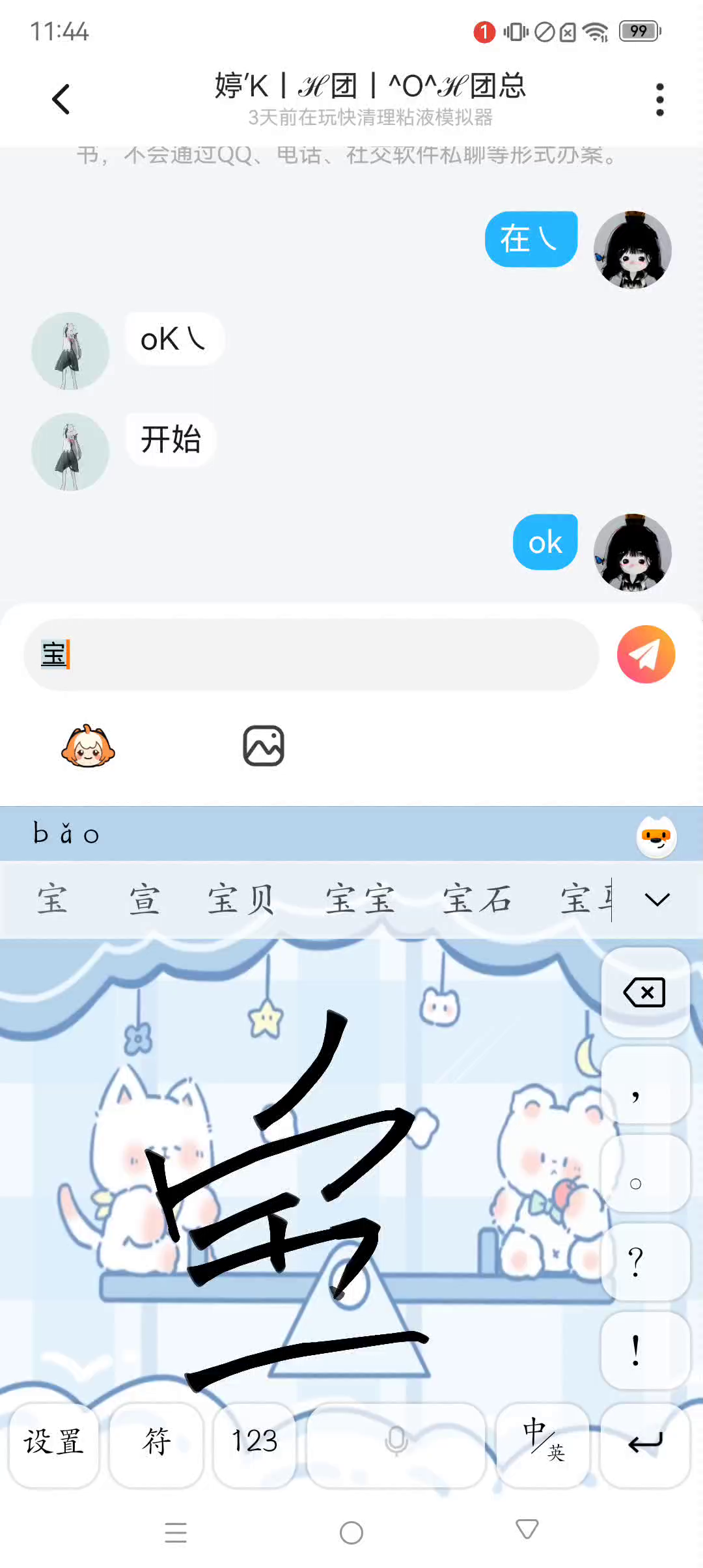Select candidate 宝贝

click(241, 900)
